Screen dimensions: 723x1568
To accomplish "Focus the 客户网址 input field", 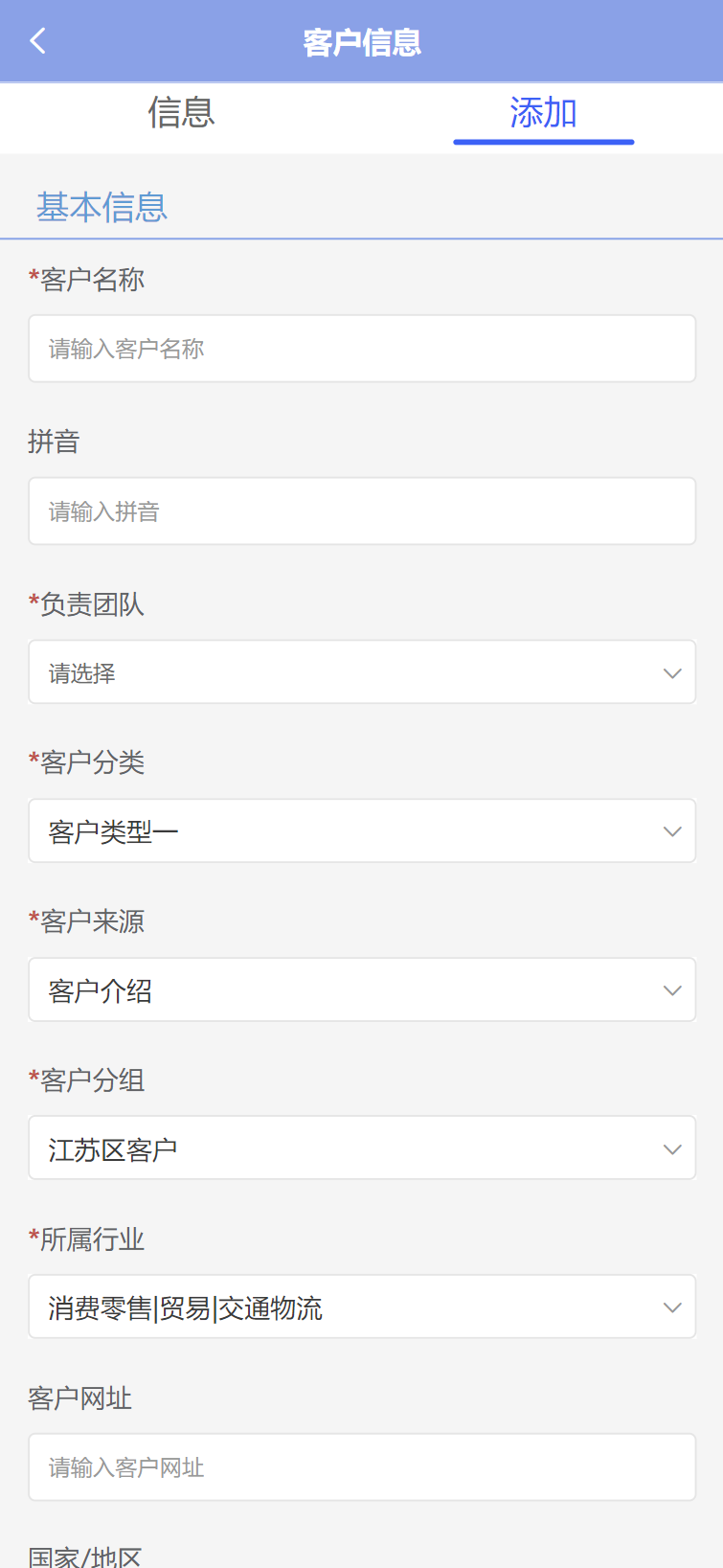I will (x=362, y=1467).
